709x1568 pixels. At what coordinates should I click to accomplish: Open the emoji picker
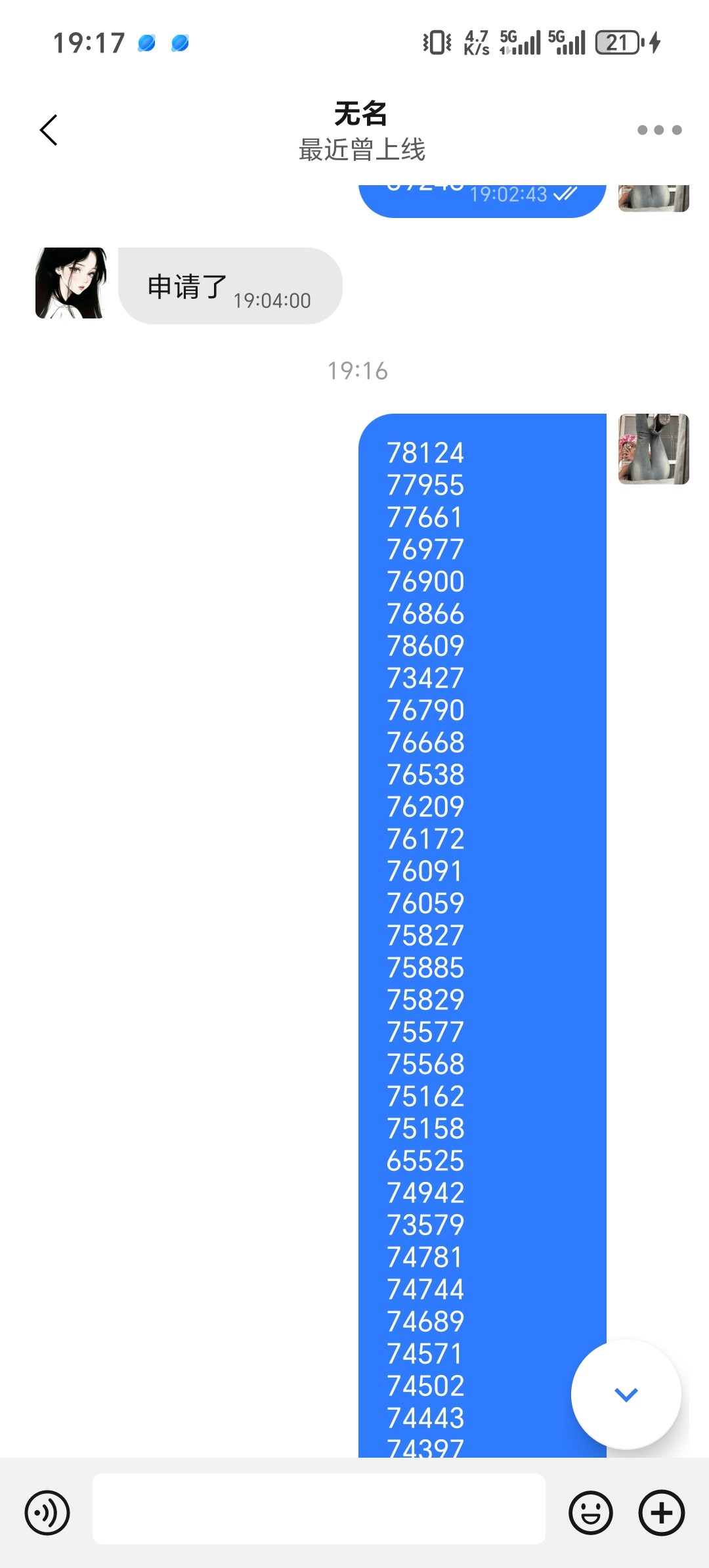pos(590,1513)
